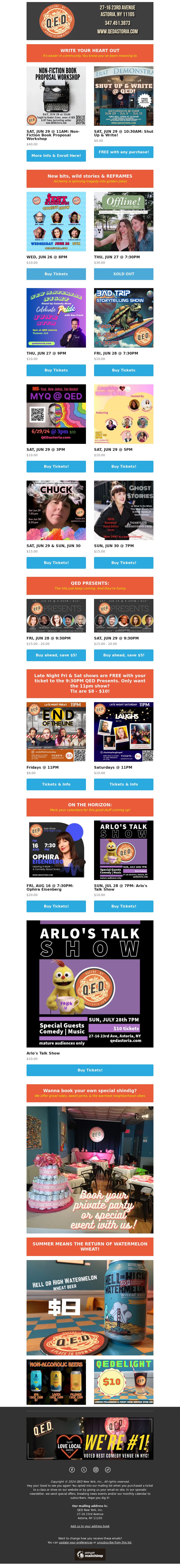The image size is (180, 1568).
Task: Select Buy ahead, save $5! for Friday
Action: pos(56,655)
